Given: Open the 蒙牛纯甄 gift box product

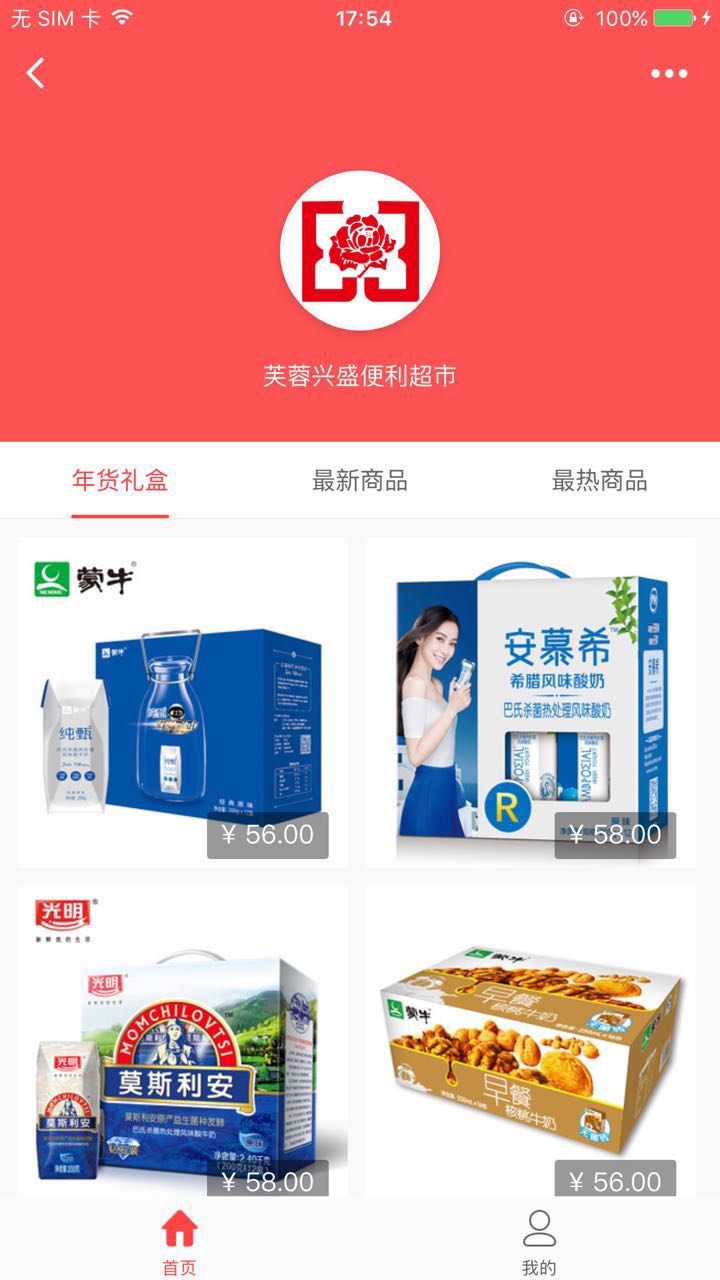Looking at the screenshot, I should pyautogui.click(x=183, y=702).
